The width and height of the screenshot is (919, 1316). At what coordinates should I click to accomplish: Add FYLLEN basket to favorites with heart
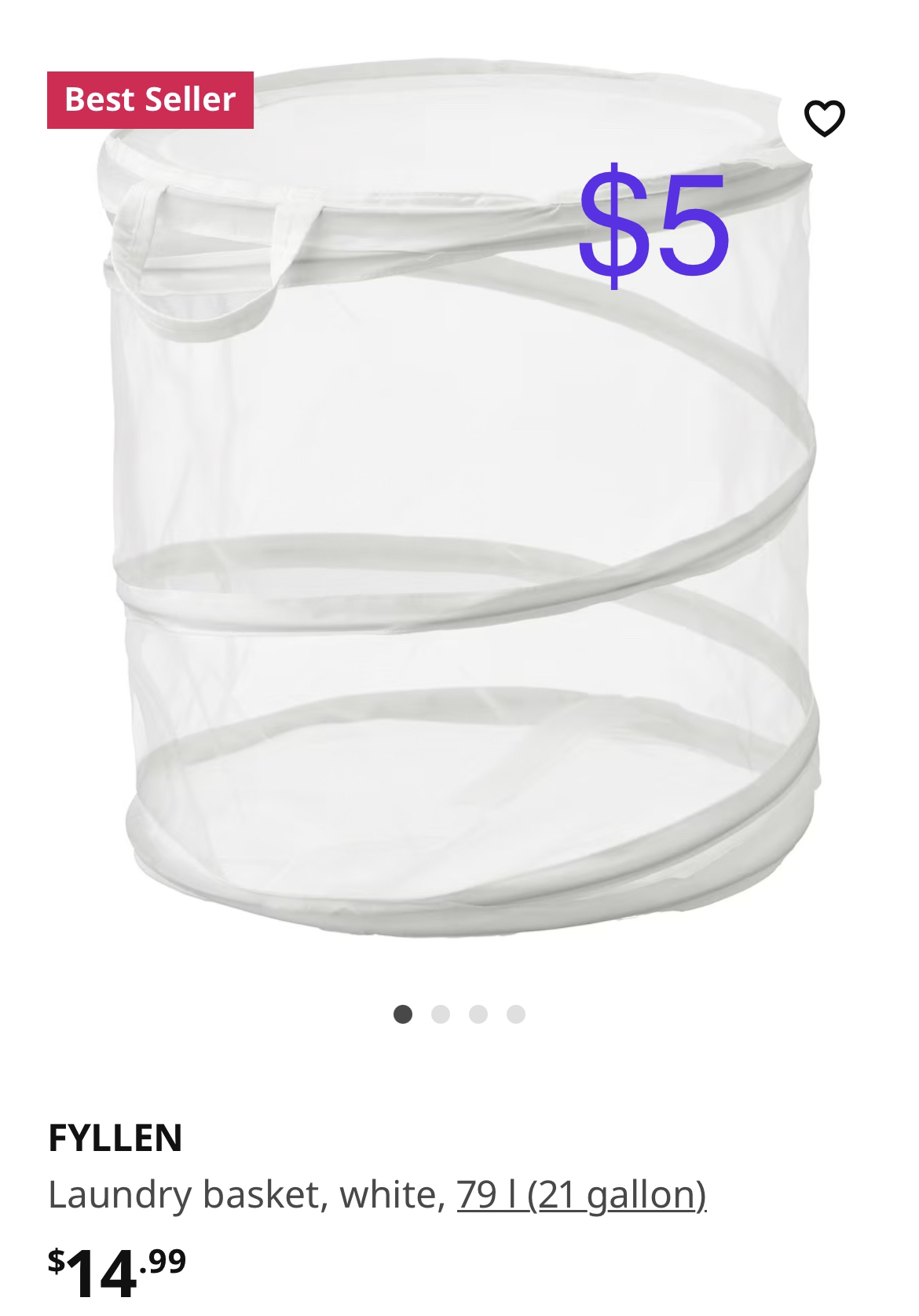(x=824, y=119)
